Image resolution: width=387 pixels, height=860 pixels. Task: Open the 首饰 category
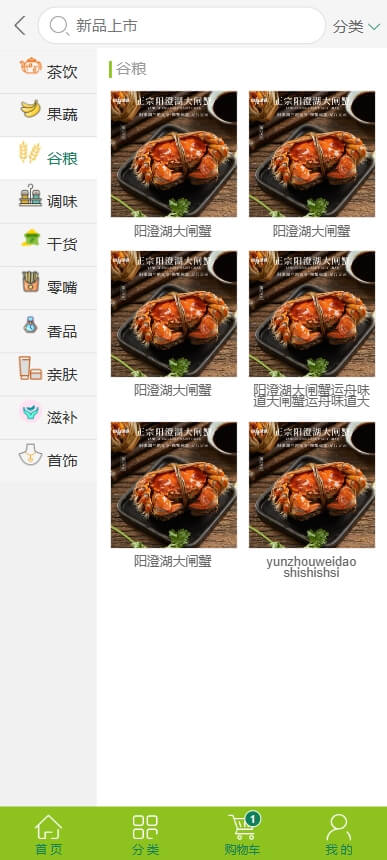pyautogui.click(x=48, y=460)
